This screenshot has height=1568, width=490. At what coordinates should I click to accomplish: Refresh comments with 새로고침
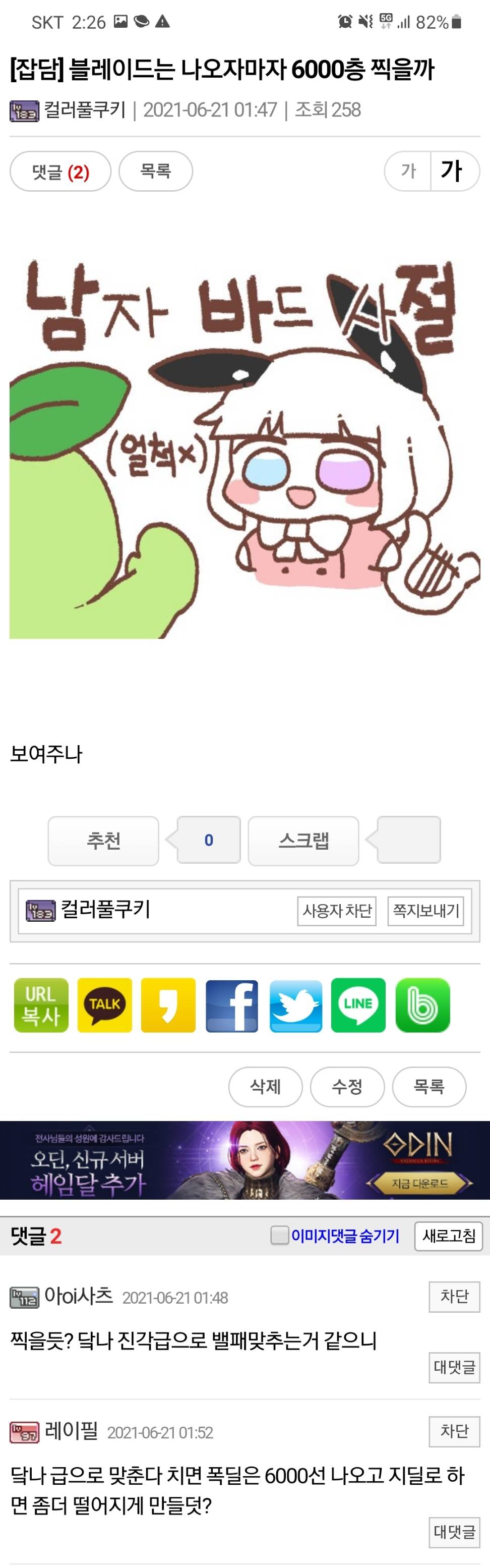[x=449, y=1236]
